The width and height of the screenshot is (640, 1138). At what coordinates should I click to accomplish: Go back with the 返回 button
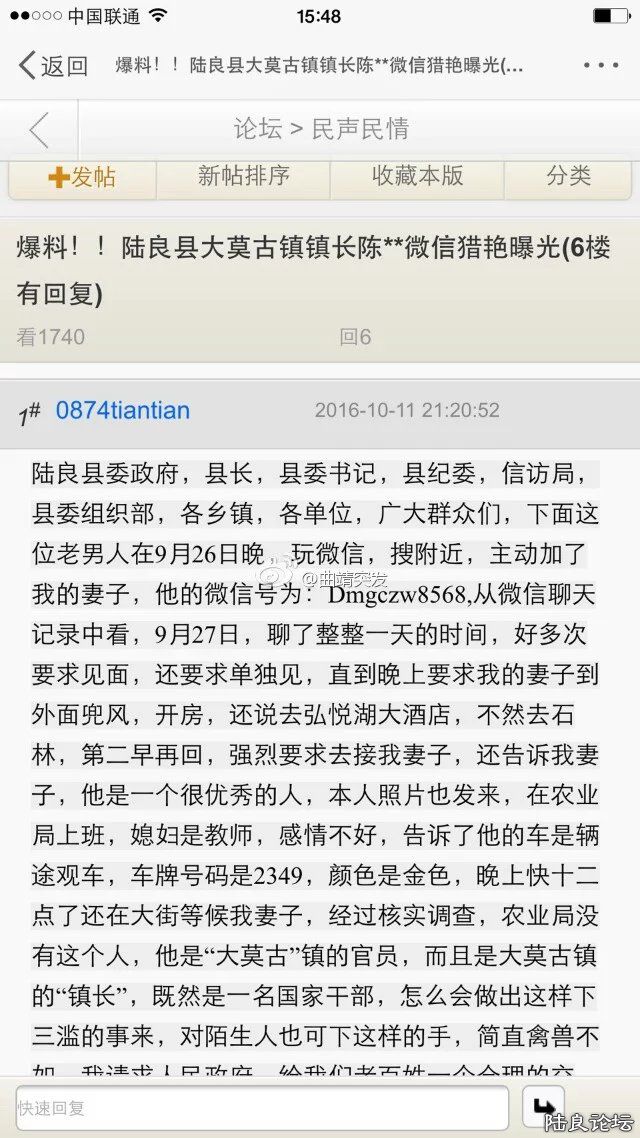[x=53, y=66]
